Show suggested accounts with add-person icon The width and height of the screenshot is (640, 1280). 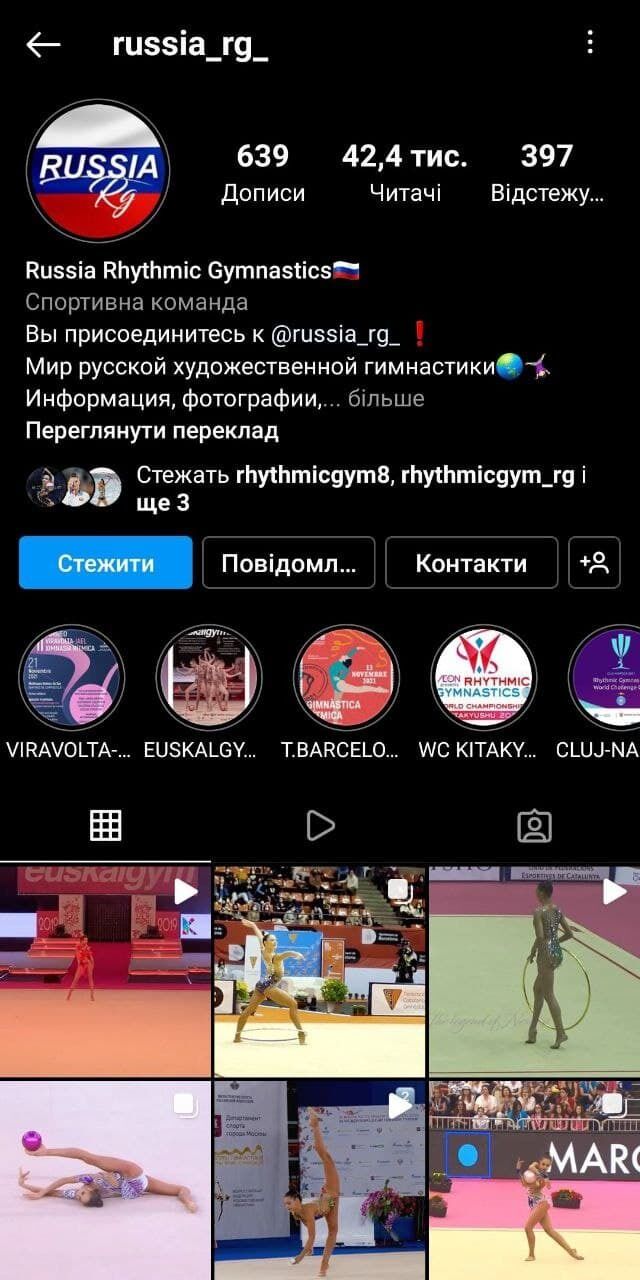(594, 563)
